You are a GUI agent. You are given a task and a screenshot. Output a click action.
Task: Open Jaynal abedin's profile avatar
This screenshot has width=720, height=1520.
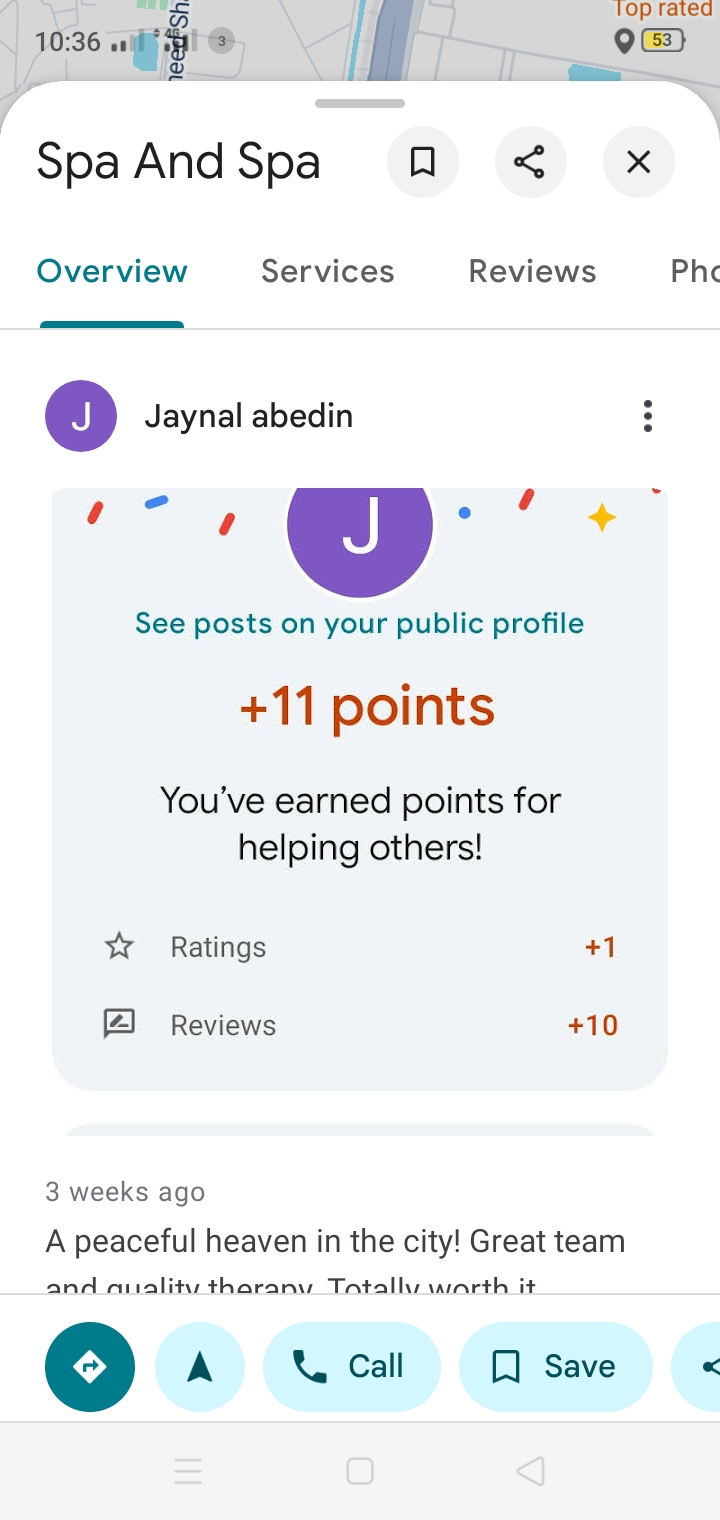81,416
